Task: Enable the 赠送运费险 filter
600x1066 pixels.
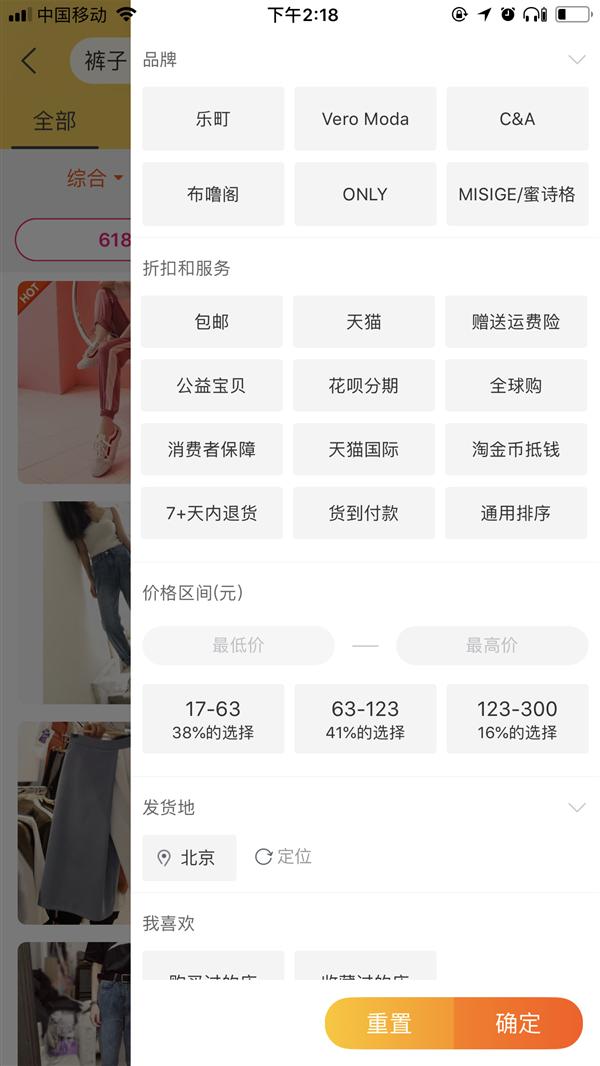Action: (516, 322)
